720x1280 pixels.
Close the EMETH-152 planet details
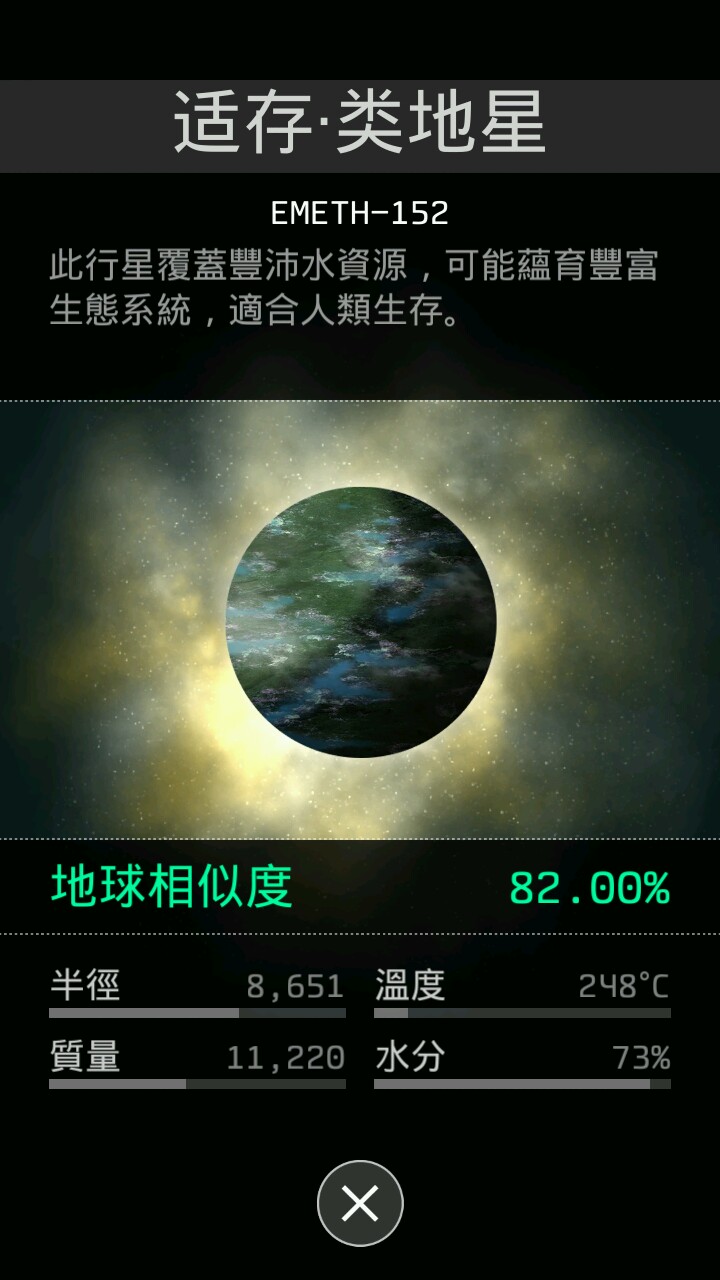(x=360, y=1203)
